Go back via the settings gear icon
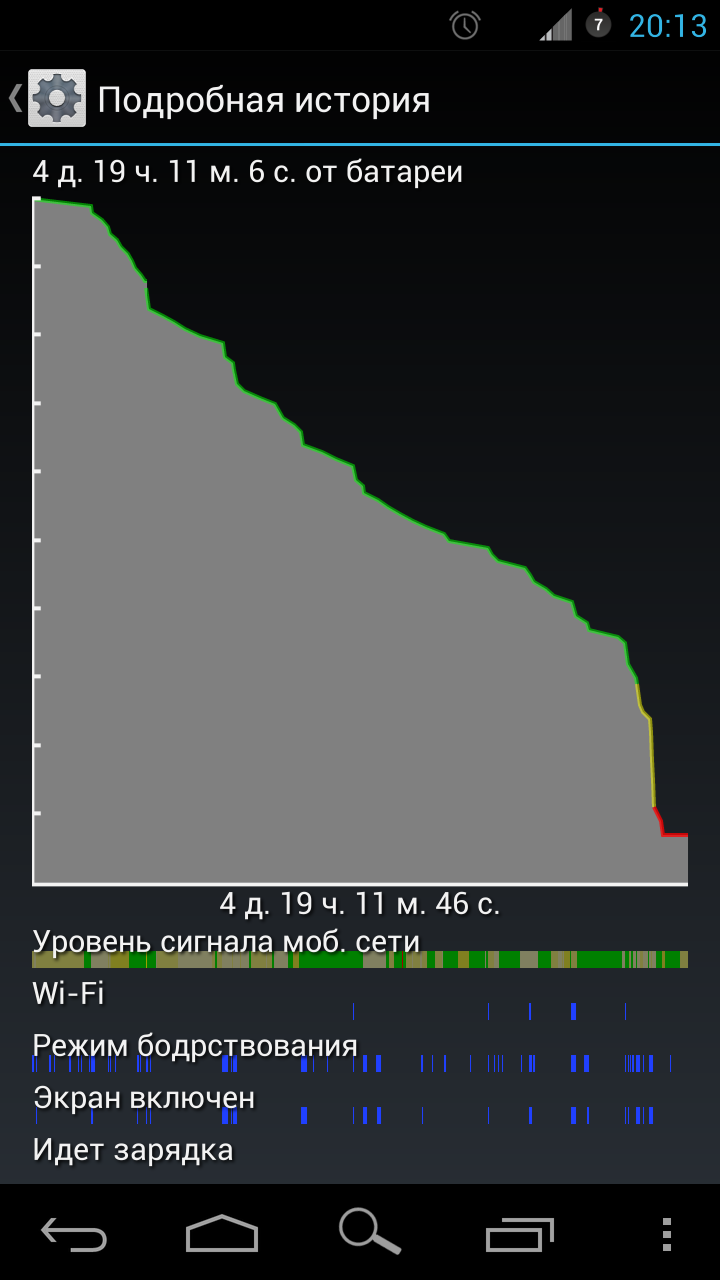Image resolution: width=720 pixels, height=1280 pixels. (56, 98)
